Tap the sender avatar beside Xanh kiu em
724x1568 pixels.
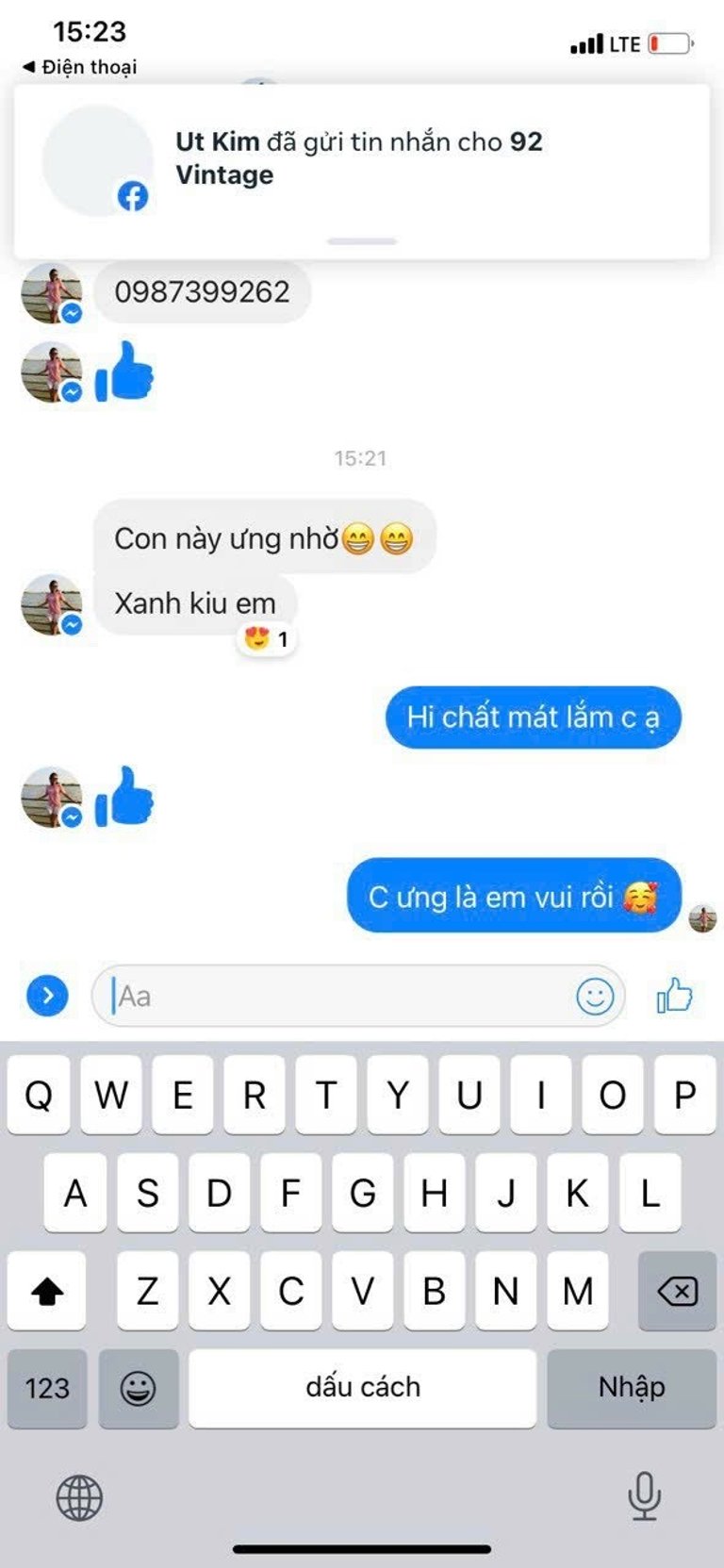click(52, 604)
